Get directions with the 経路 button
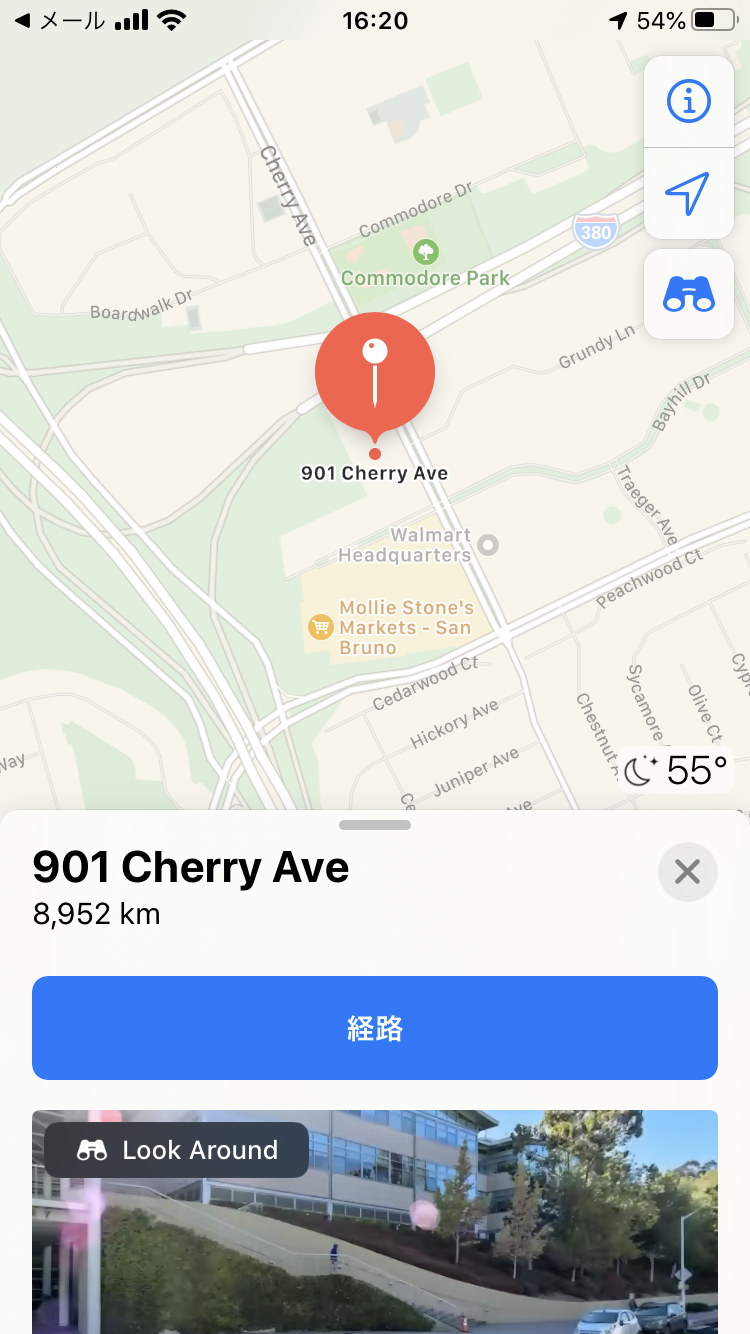This screenshot has width=750, height=1334. click(x=375, y=1028)
